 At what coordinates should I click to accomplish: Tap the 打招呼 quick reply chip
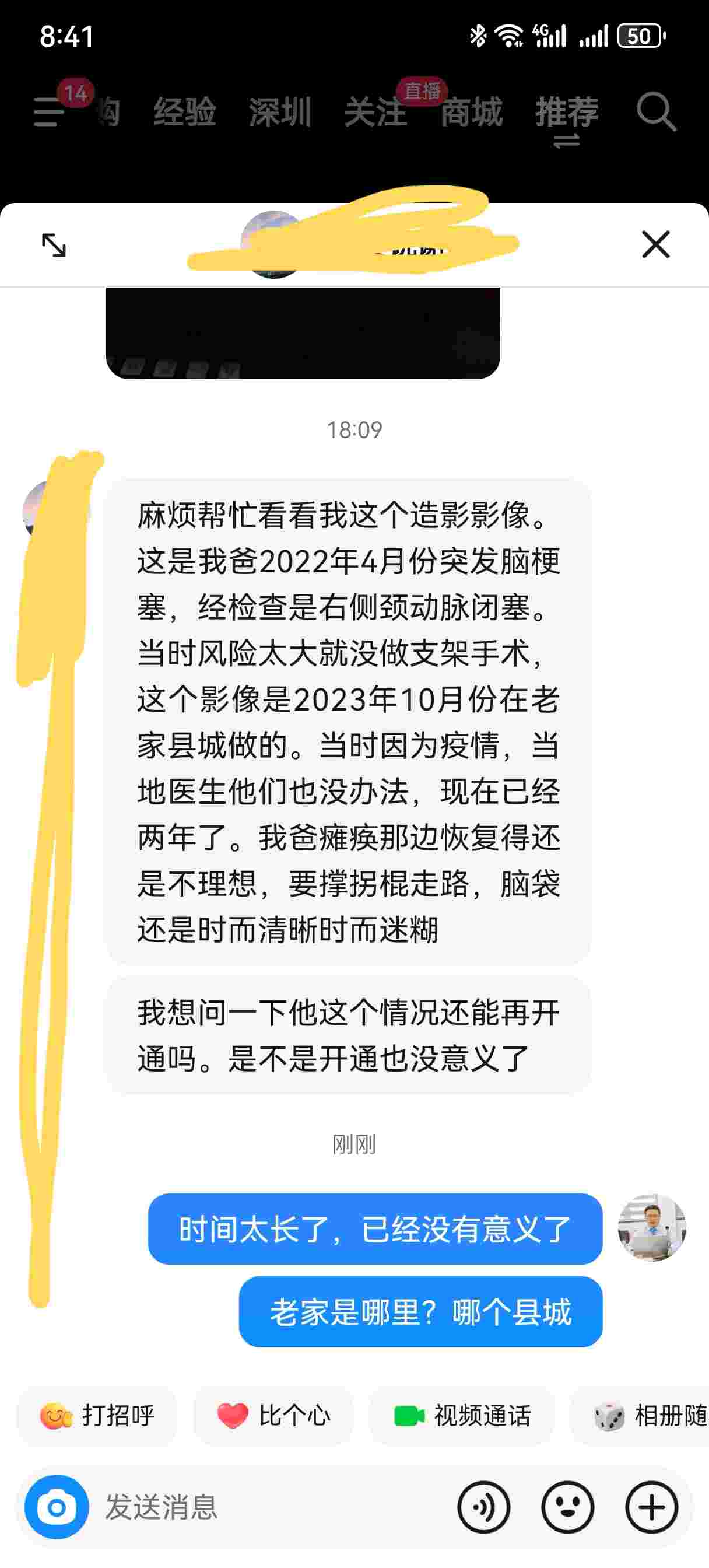[x=97, y=1415]
